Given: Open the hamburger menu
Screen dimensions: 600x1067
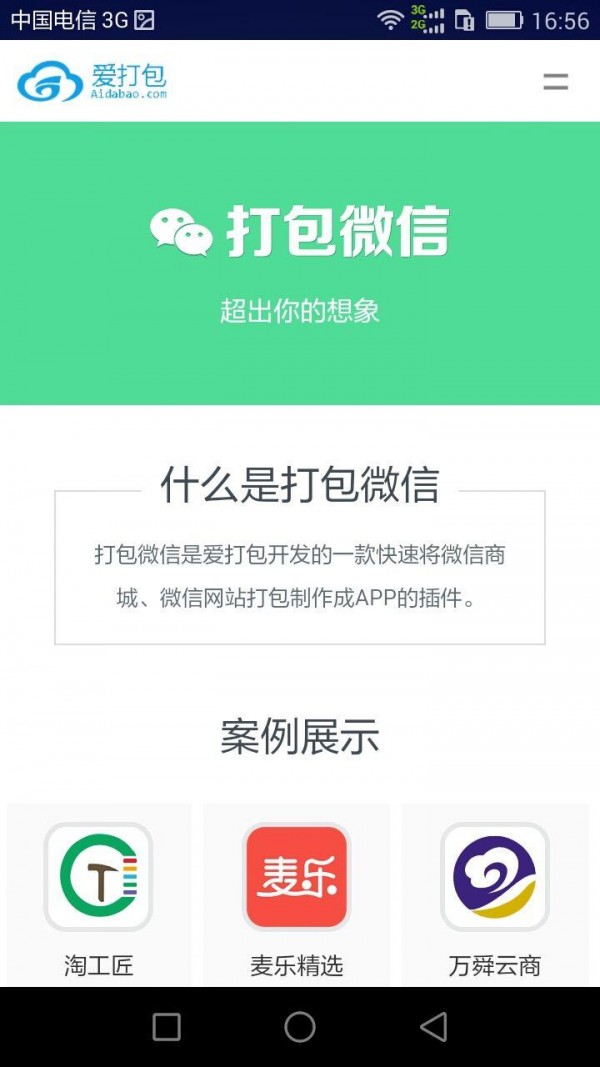Looking at the screenshot, I should click(x=555, y=82).
